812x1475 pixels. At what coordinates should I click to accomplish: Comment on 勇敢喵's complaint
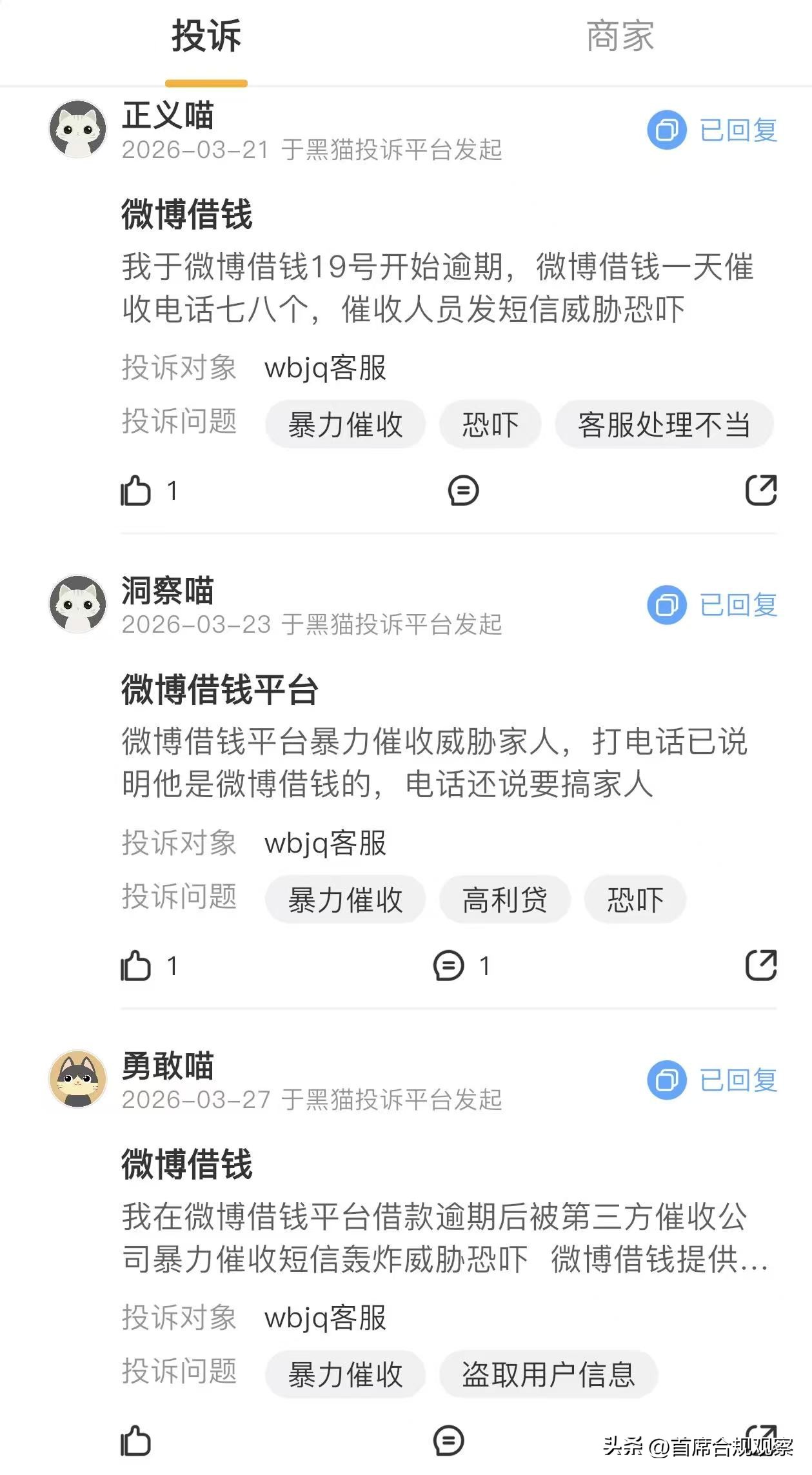(x=449, y=1441)
